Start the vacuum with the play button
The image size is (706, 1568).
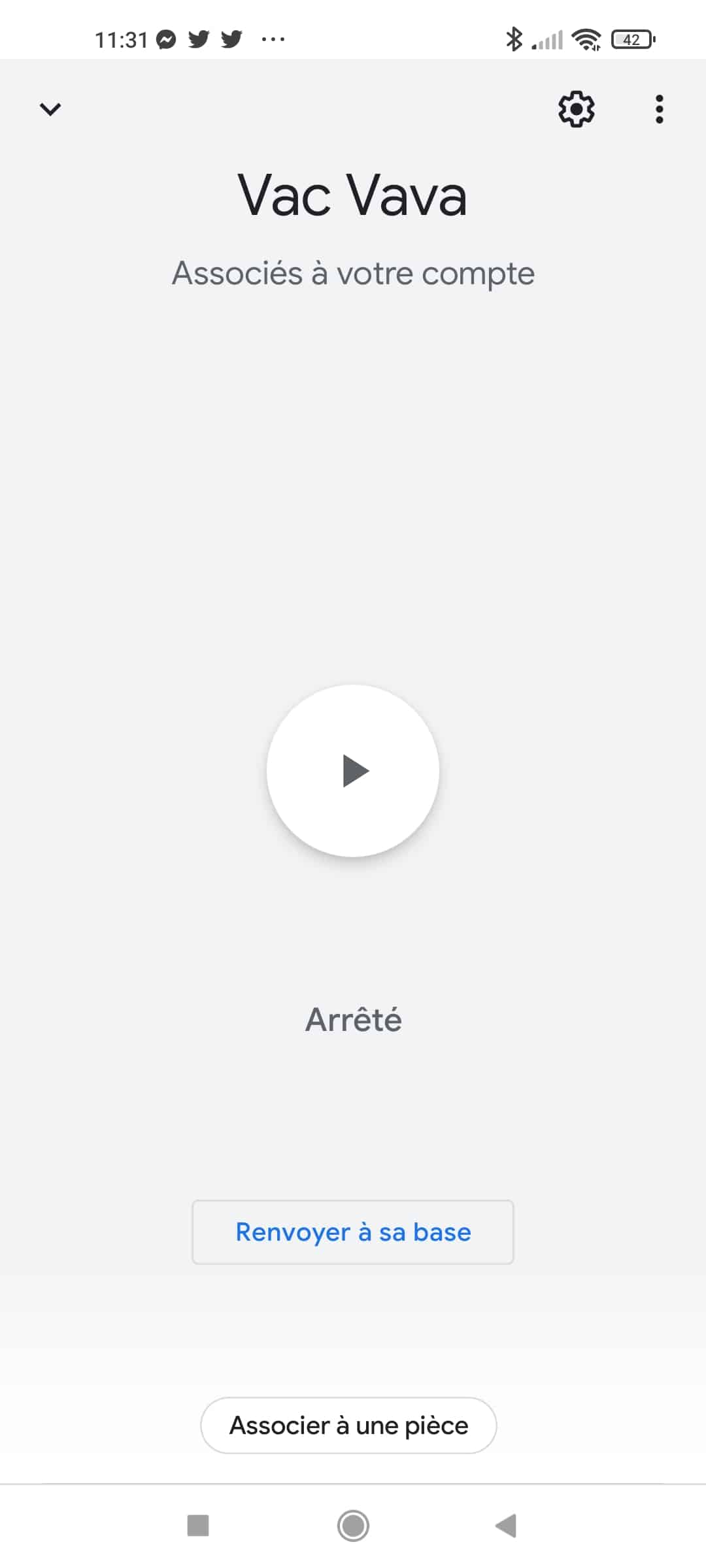[353, 771]
